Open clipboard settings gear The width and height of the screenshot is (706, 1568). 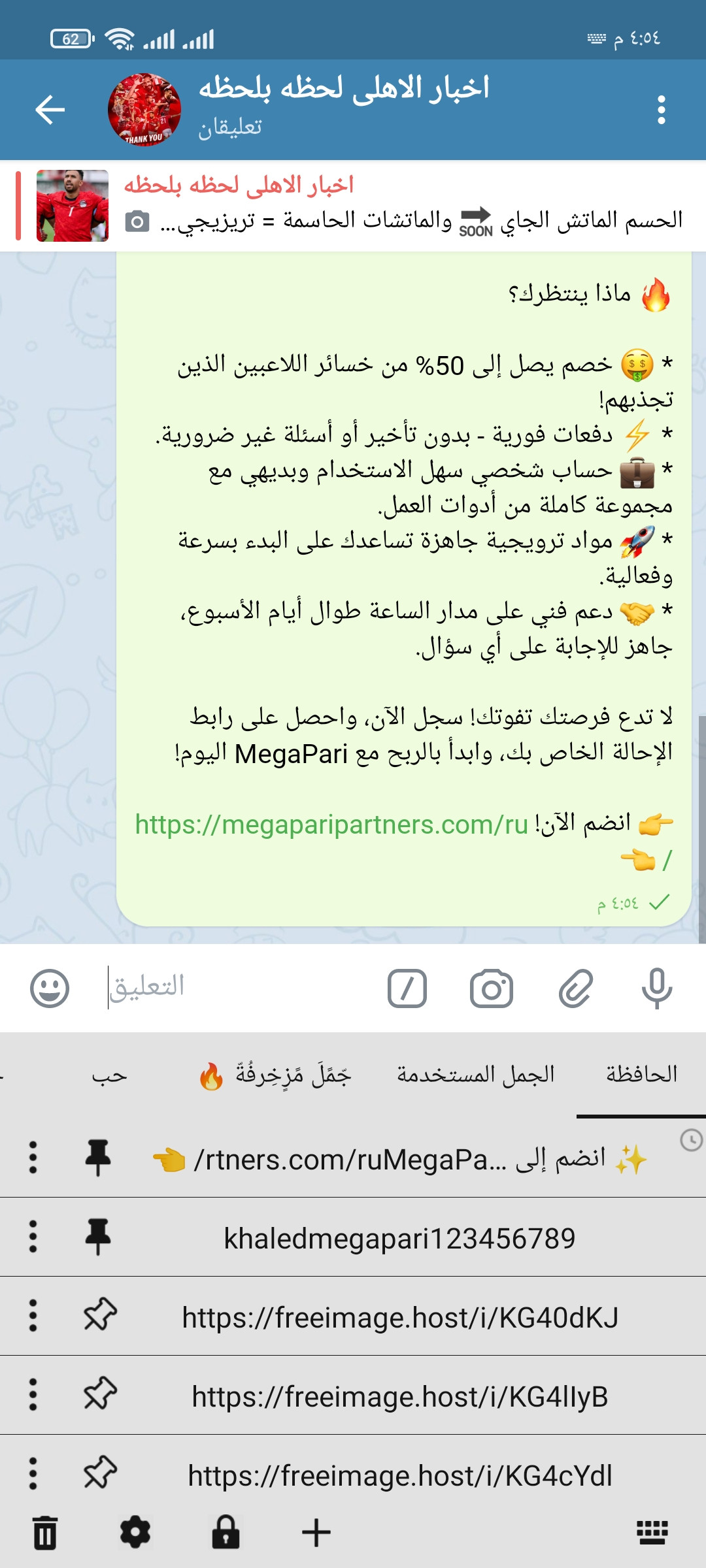[x=135, y=1533]
